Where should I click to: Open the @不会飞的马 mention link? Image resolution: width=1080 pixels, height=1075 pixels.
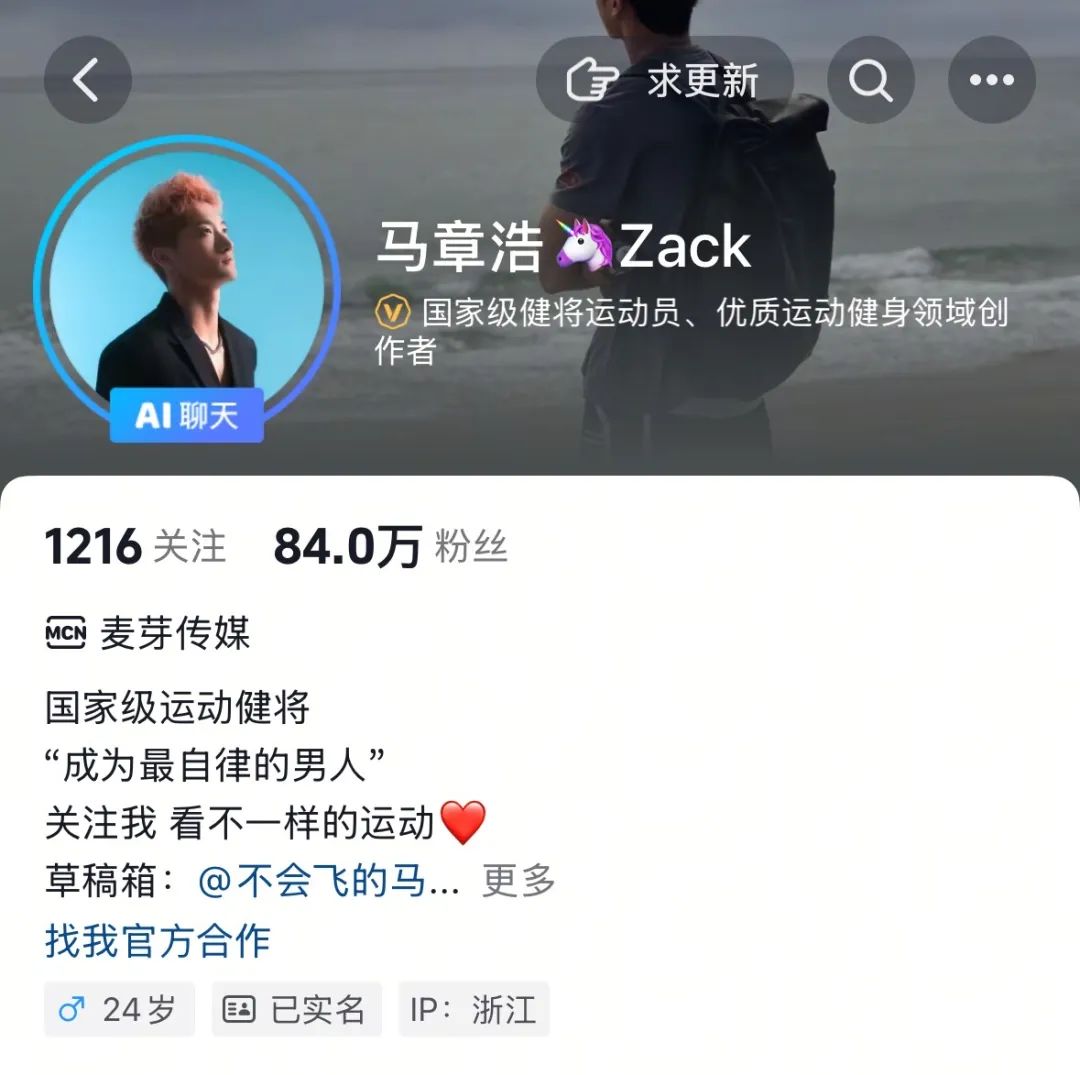[328, 881]
